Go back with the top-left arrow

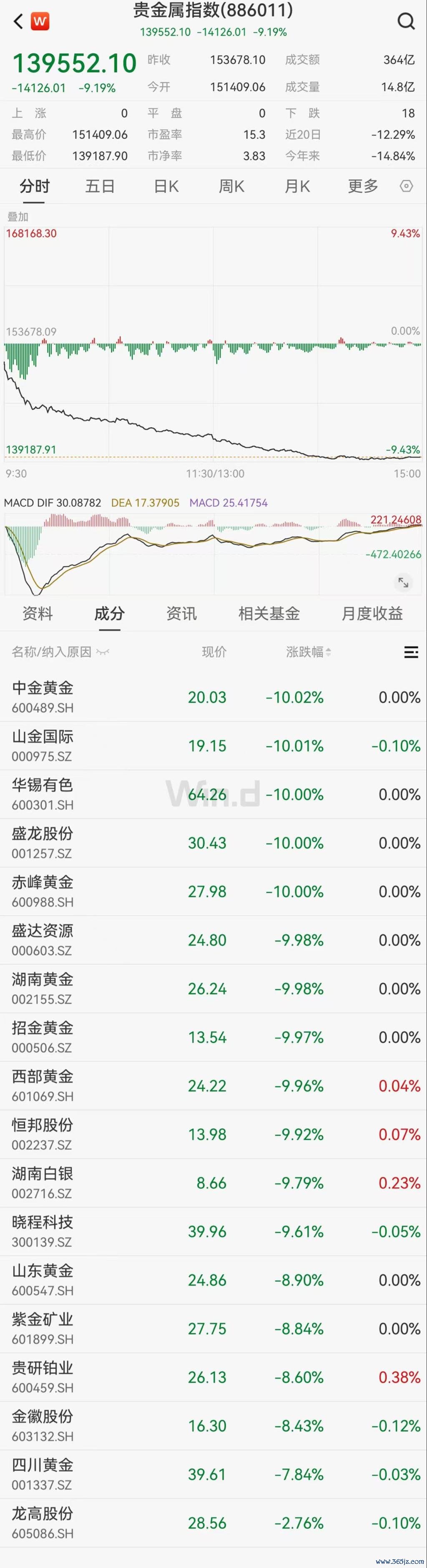coord(18,22)
